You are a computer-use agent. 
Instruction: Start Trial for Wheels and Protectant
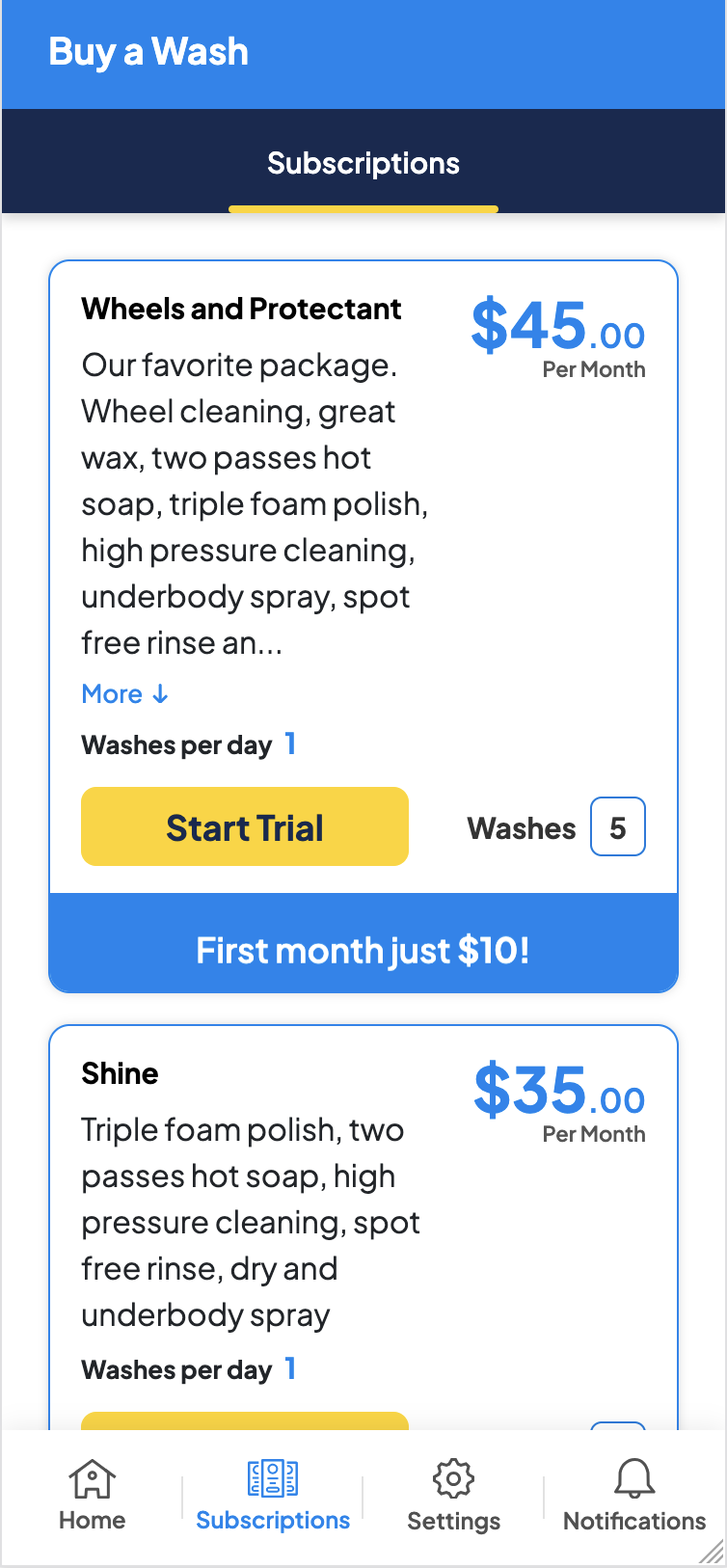245,826
